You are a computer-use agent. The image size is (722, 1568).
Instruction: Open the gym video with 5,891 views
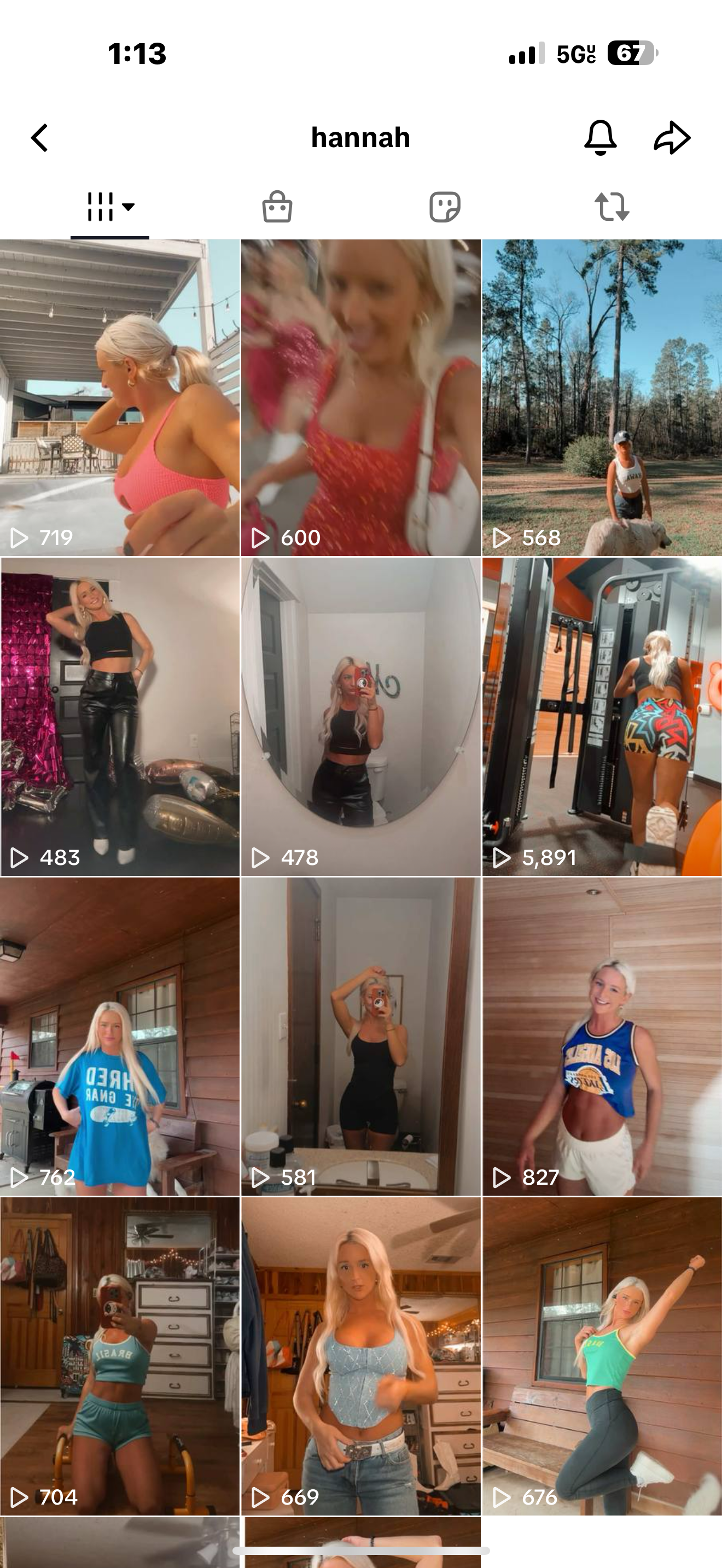pos(602,717)
